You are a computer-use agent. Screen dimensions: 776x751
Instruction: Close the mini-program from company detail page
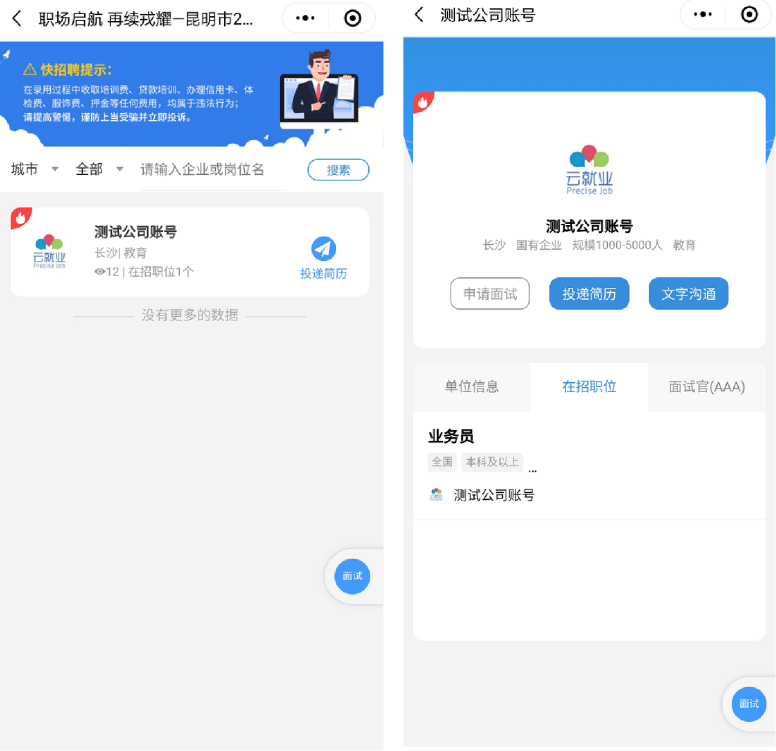(x=749, y=15)
